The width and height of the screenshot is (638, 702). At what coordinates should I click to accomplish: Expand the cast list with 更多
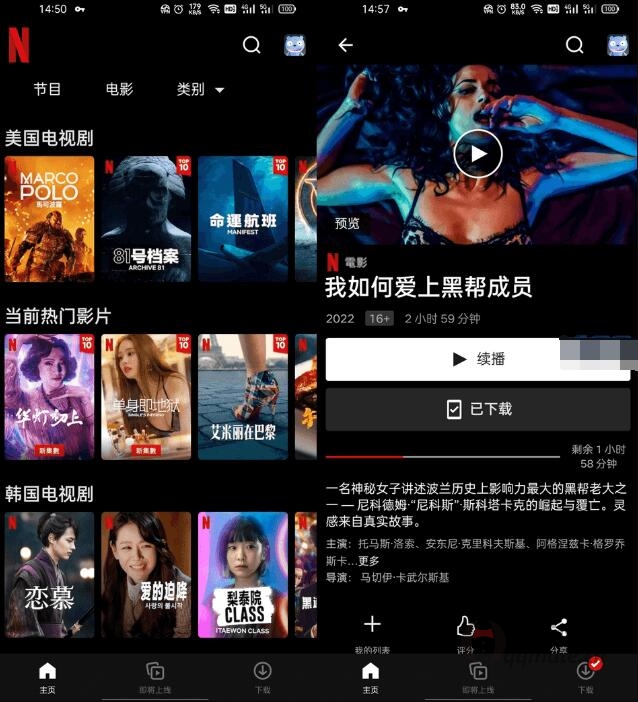[370, 561]
